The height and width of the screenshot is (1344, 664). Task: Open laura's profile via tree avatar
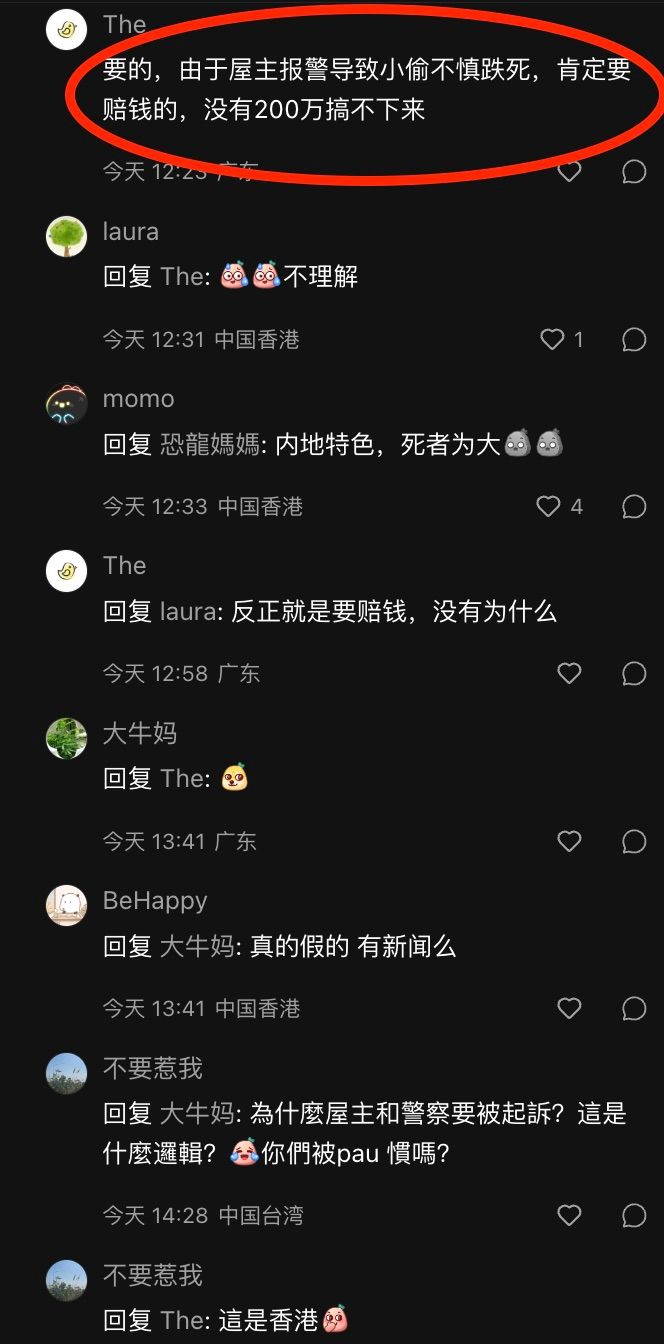point(67,237)
